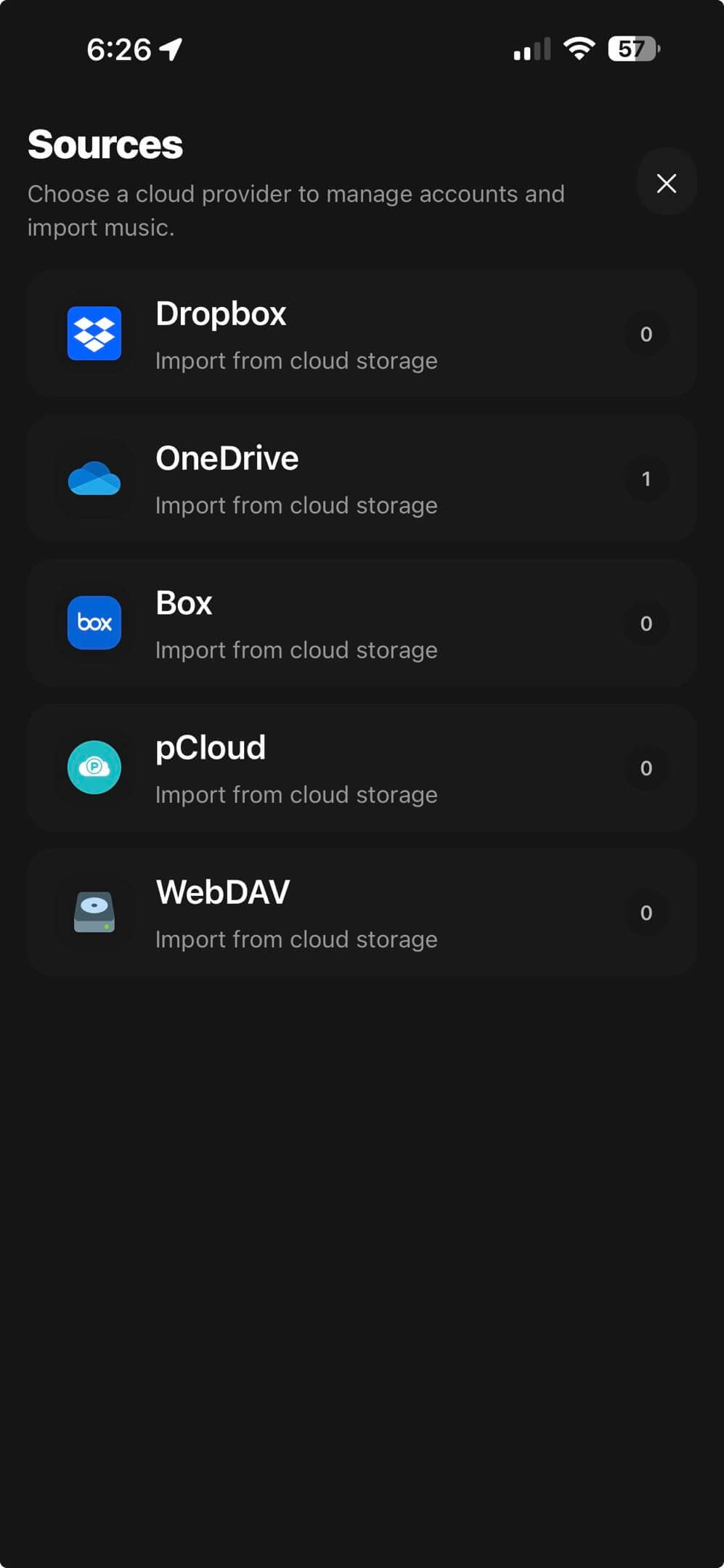The width and height of the screenshot is (724, 1568).
Task: Select the pCloud icon
Action: [94, 767]
